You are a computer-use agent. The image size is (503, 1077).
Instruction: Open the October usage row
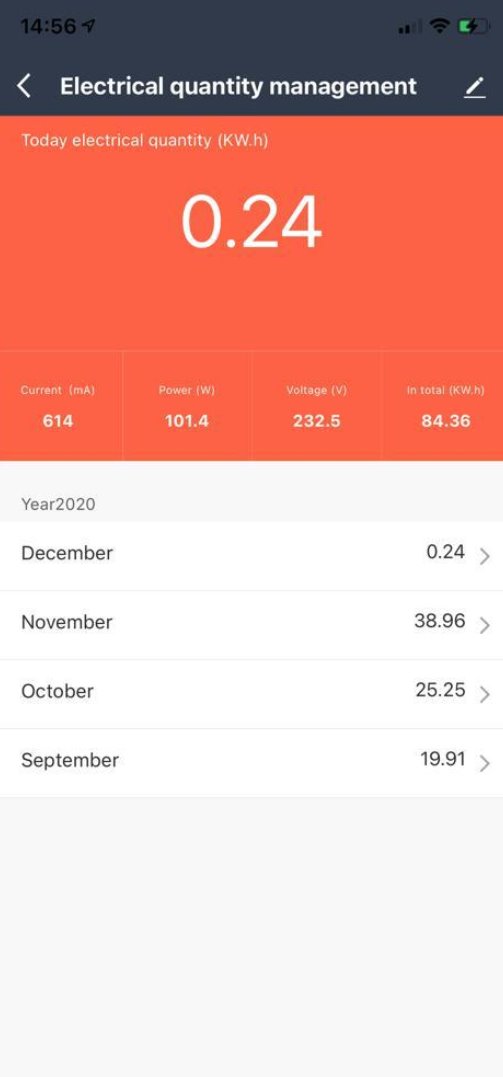click(x=252, y=694)
